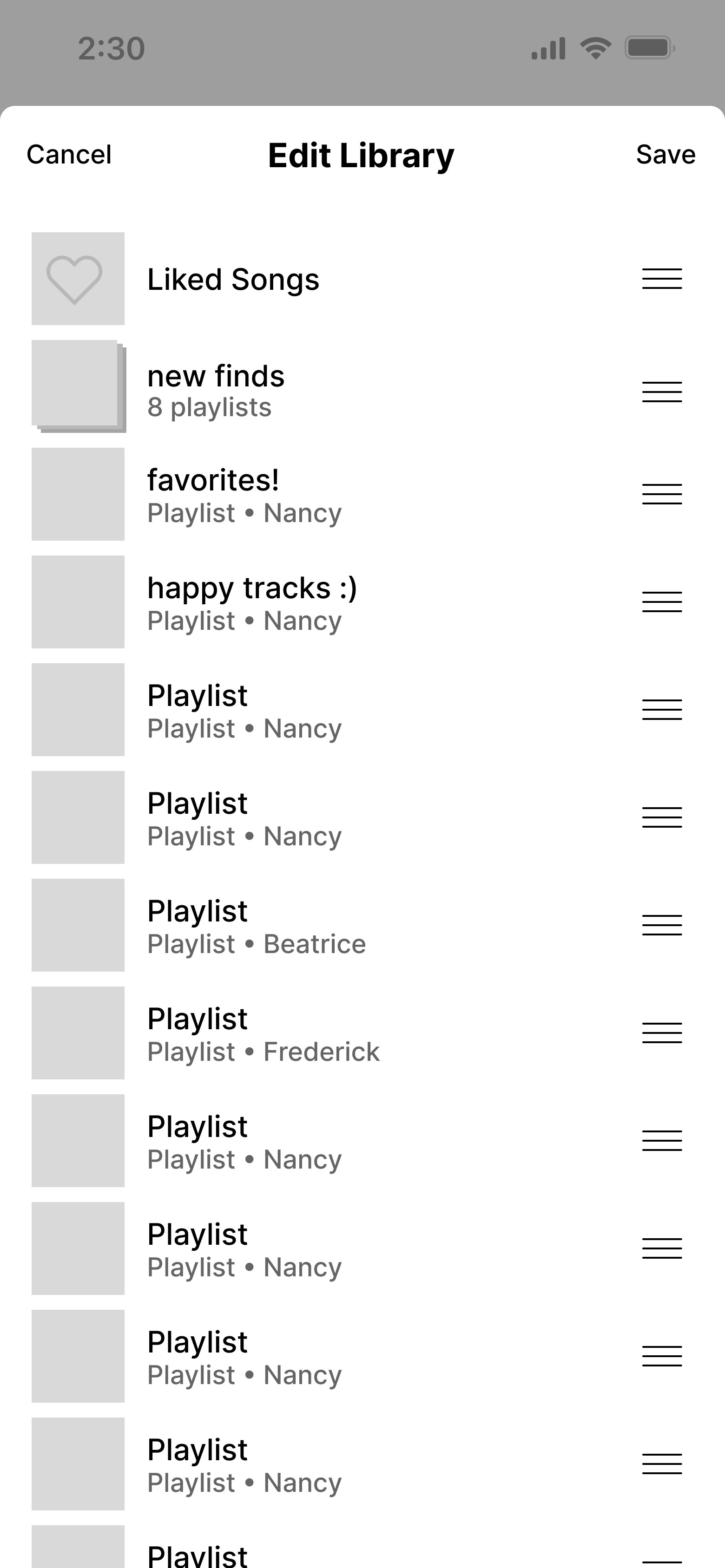Image resolution: width=725 pixels, height=1568 pixels.
Task: Tap the reorder handle for Liked Songs
Action: coord(662,279)
